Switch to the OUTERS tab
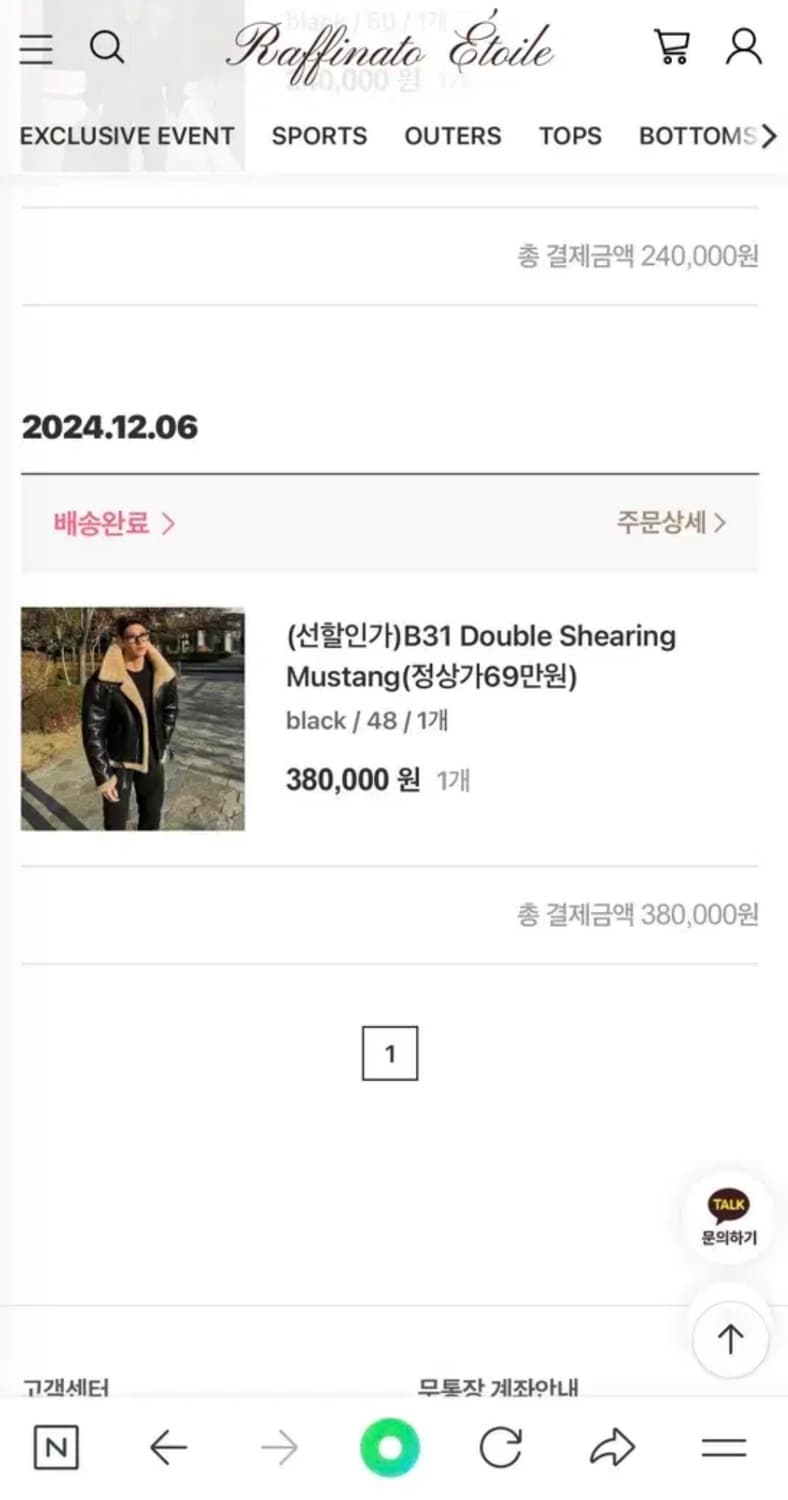The width and height of the screenshot is (788, 1500). point(452,136)
